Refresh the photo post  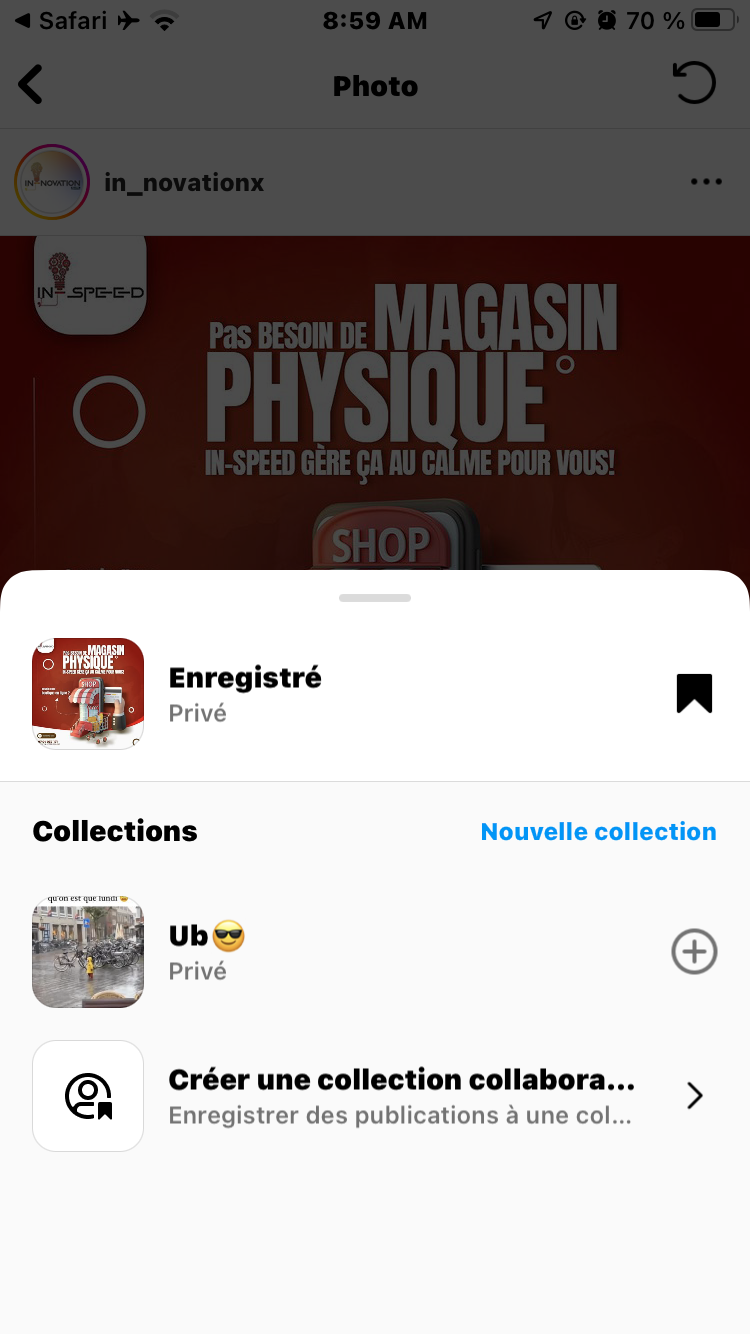point(694,83)
